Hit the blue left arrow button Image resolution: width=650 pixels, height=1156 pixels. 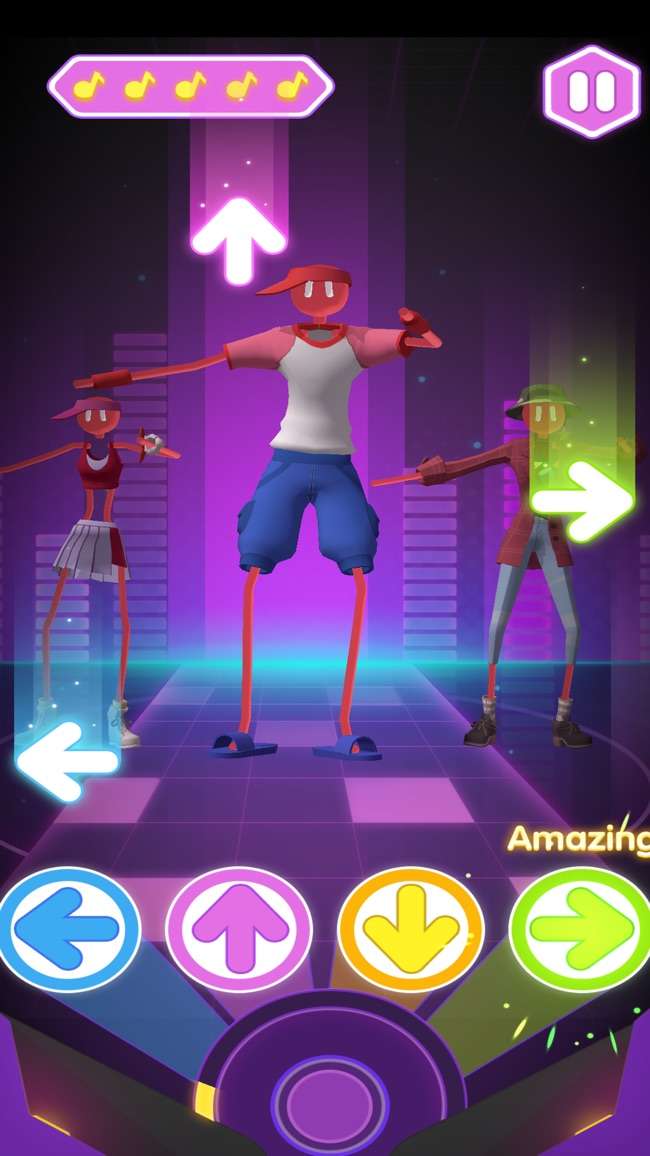[68, 929]
